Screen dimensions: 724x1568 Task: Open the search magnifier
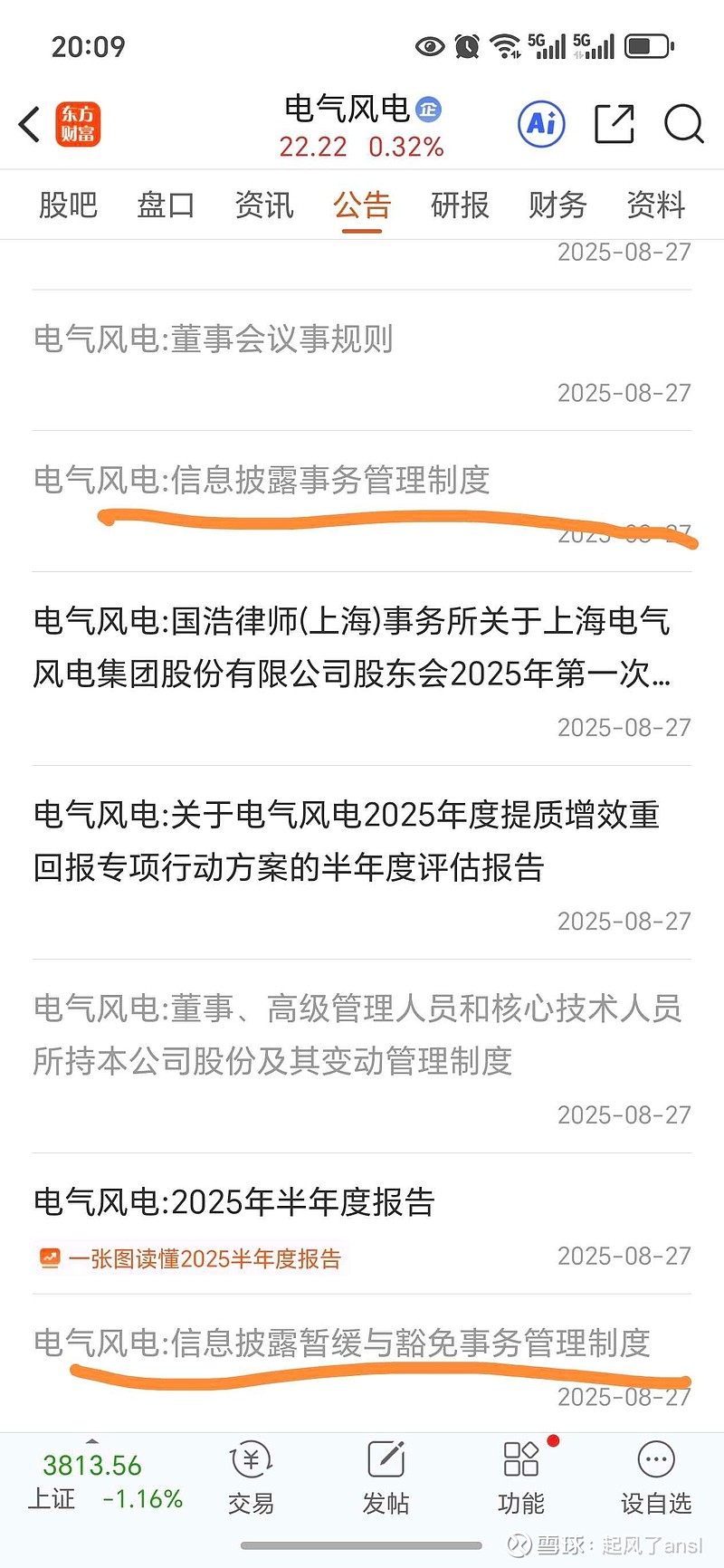point(683,124)
